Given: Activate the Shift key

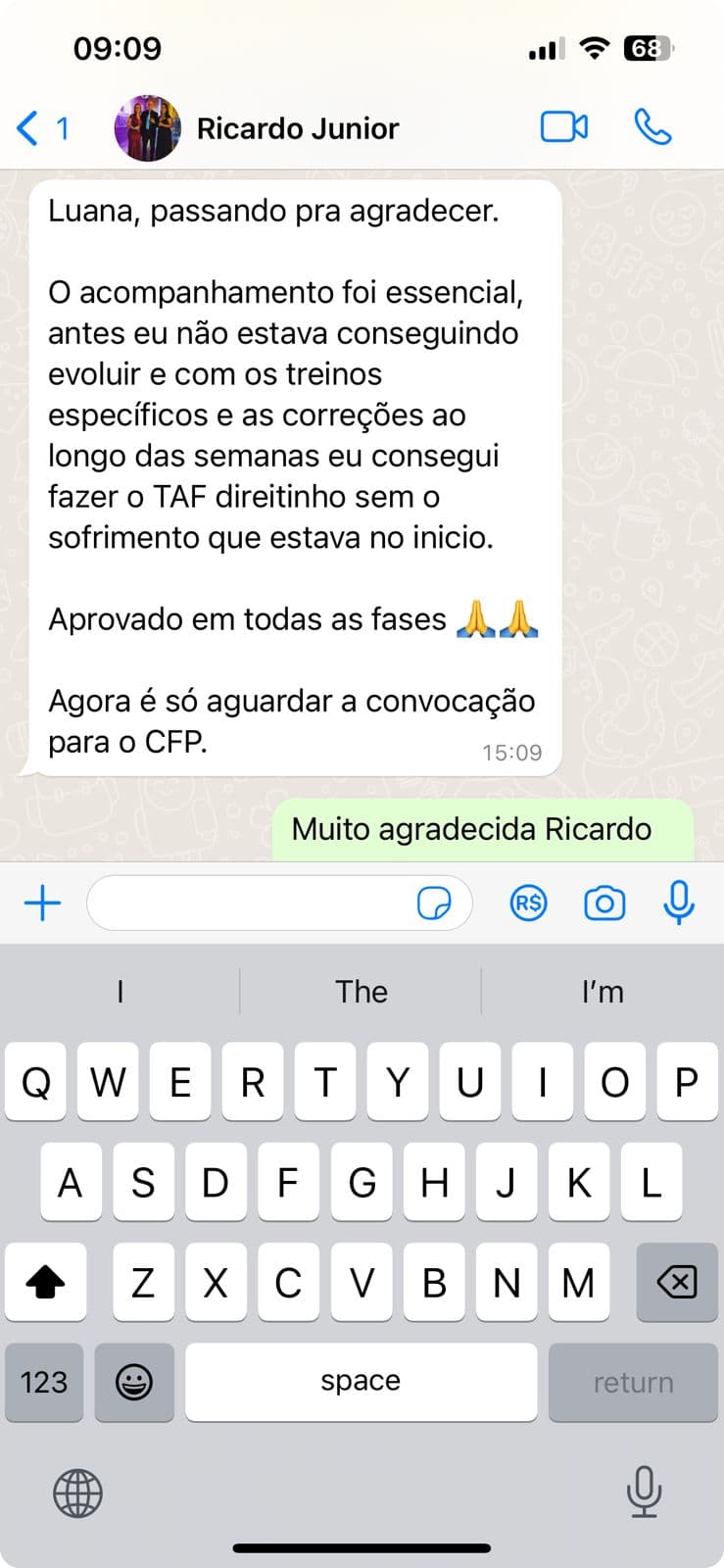Looking at the screenshot, I should tap(45, 1282).
